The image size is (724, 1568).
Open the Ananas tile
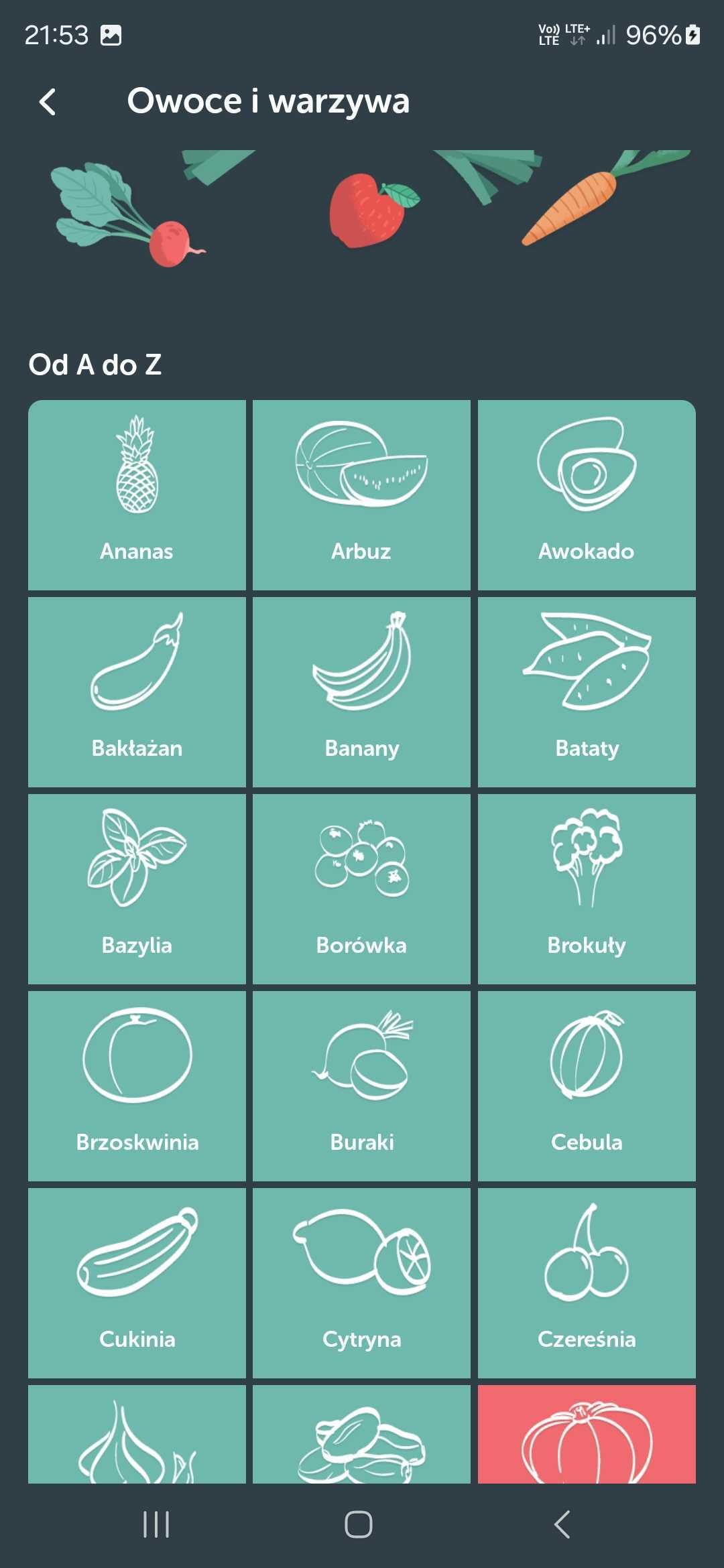coord(137,495)
